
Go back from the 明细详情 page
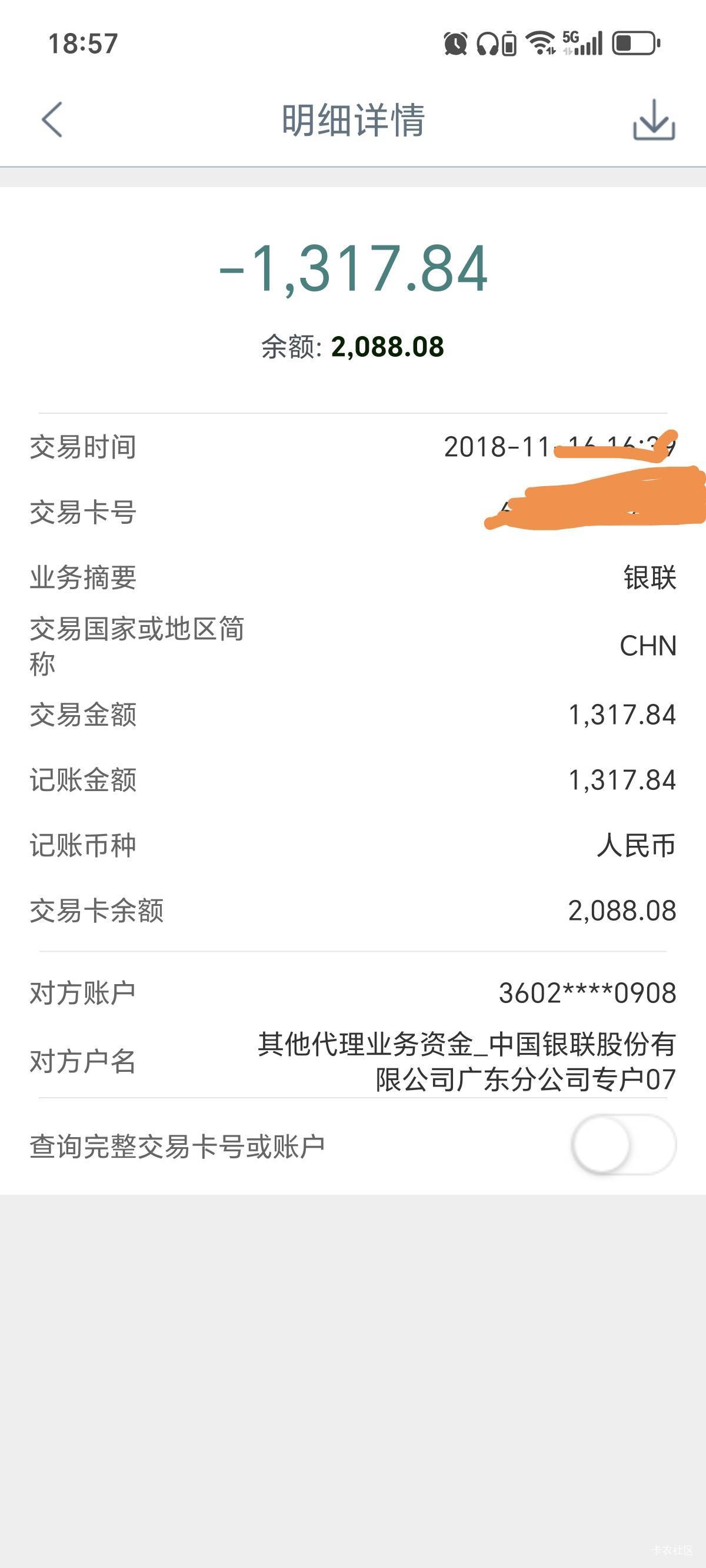click(x=52, y=119)
